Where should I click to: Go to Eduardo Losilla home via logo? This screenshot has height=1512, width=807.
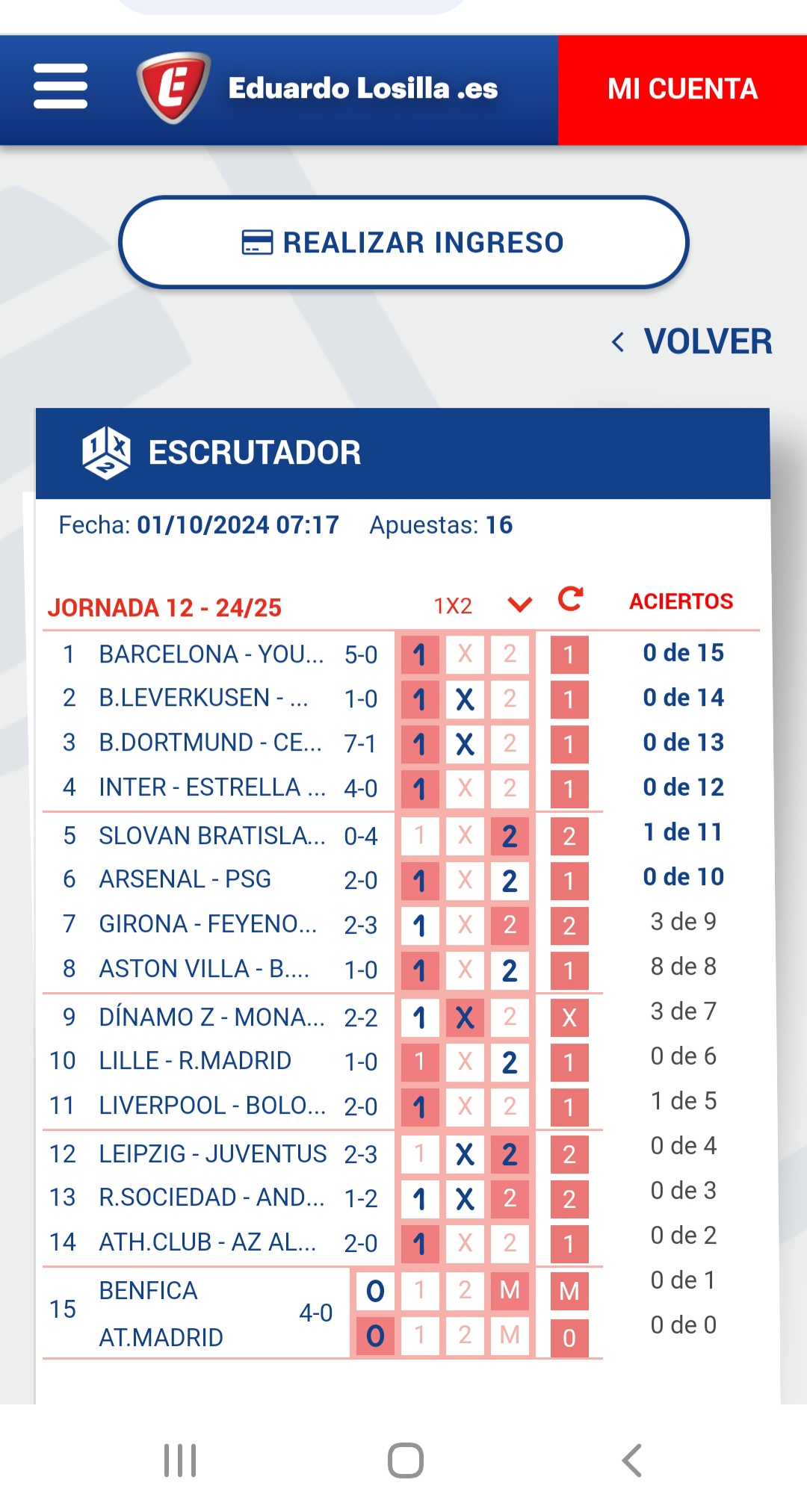coord(318,88)
